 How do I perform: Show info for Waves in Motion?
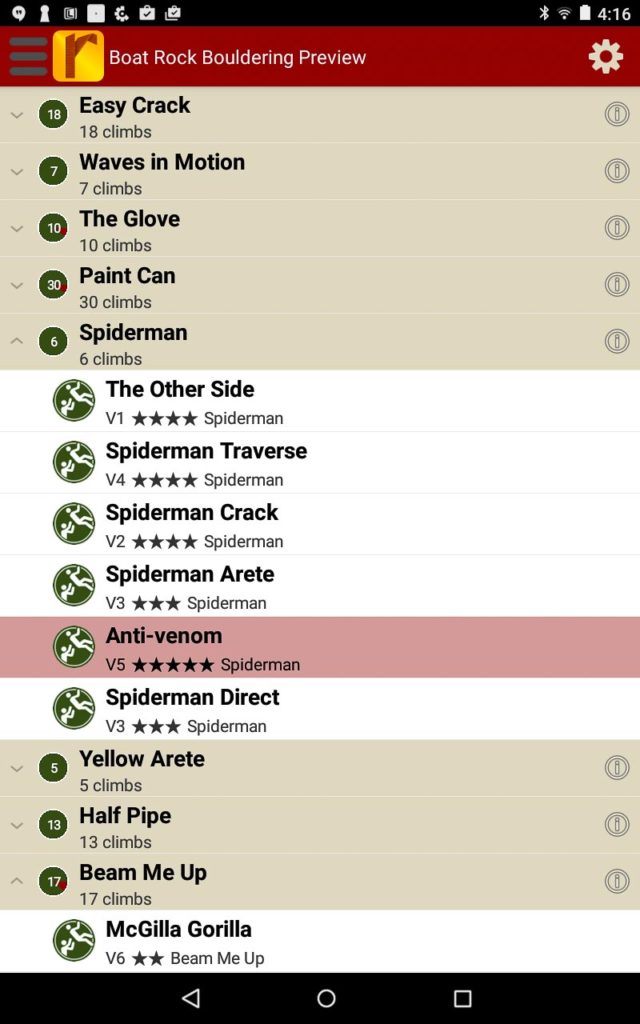click(617, 171)
